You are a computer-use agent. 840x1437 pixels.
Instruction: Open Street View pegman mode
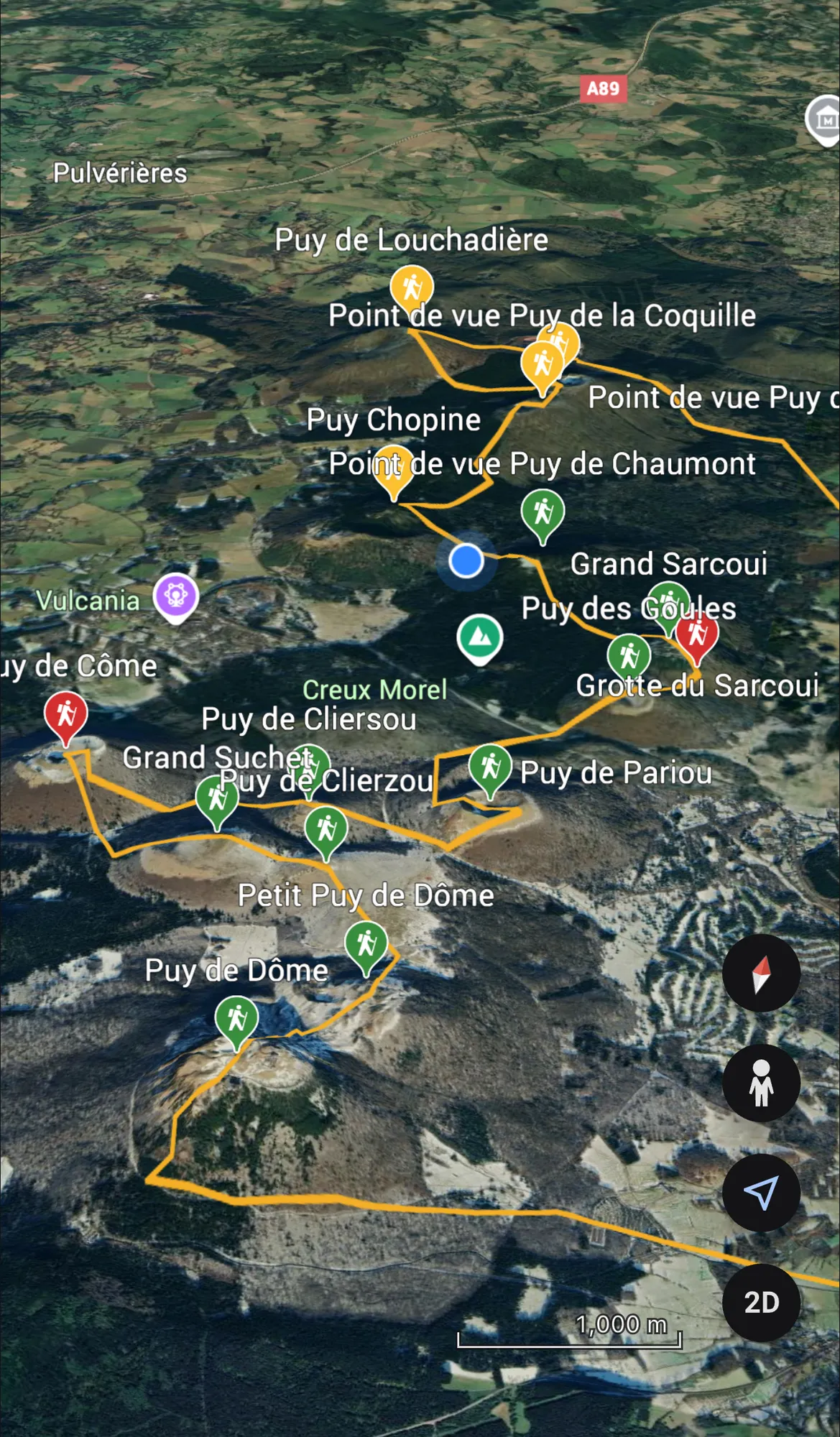[761, 1083]
